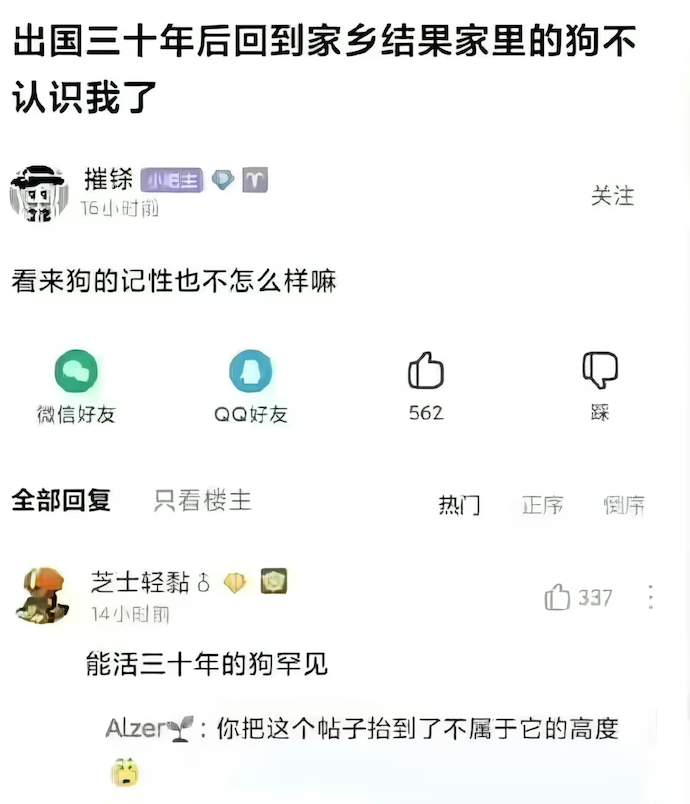The height and width of the screenshot is (804, 690).
Task: Dislike the post via 踩
Action: [x=600, y=372]
